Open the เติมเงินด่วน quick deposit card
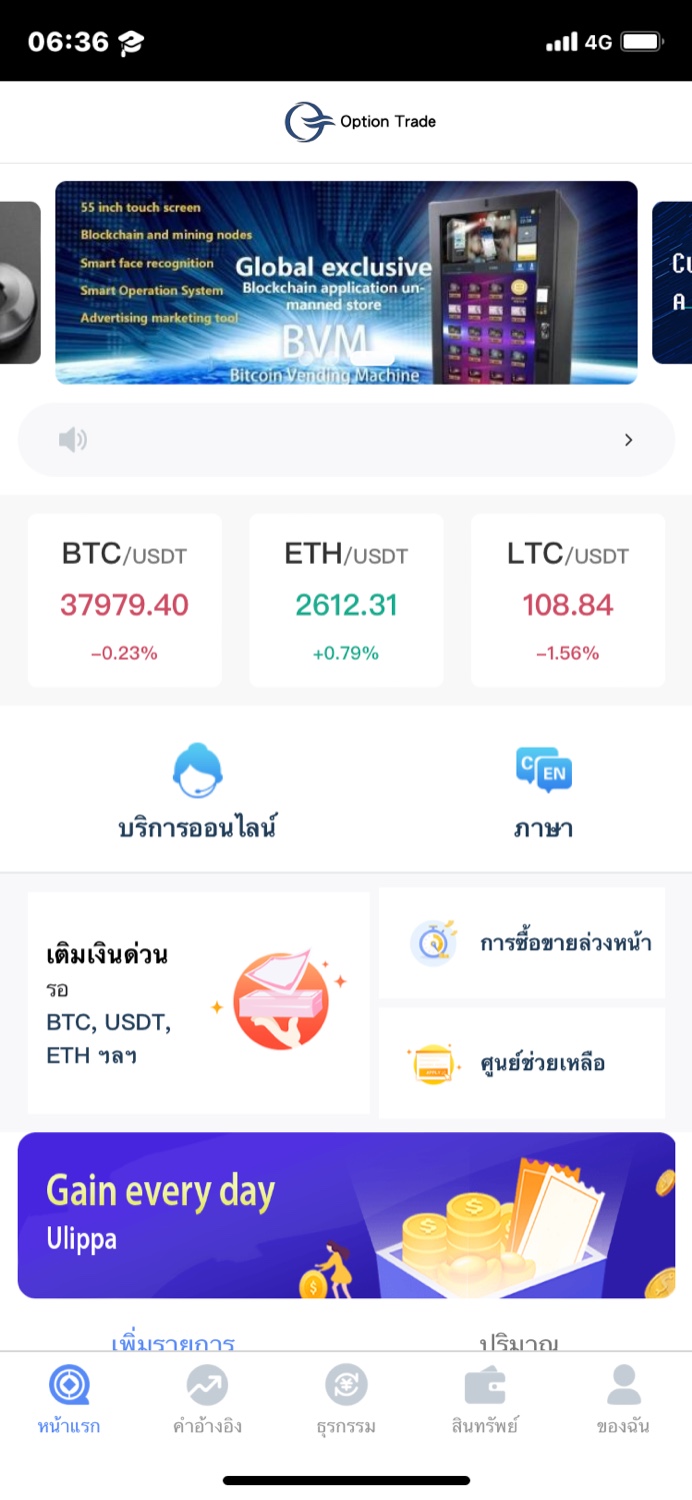This screenshot has height=1500, width=692. pyautogui.click(x=198, y=1002)
